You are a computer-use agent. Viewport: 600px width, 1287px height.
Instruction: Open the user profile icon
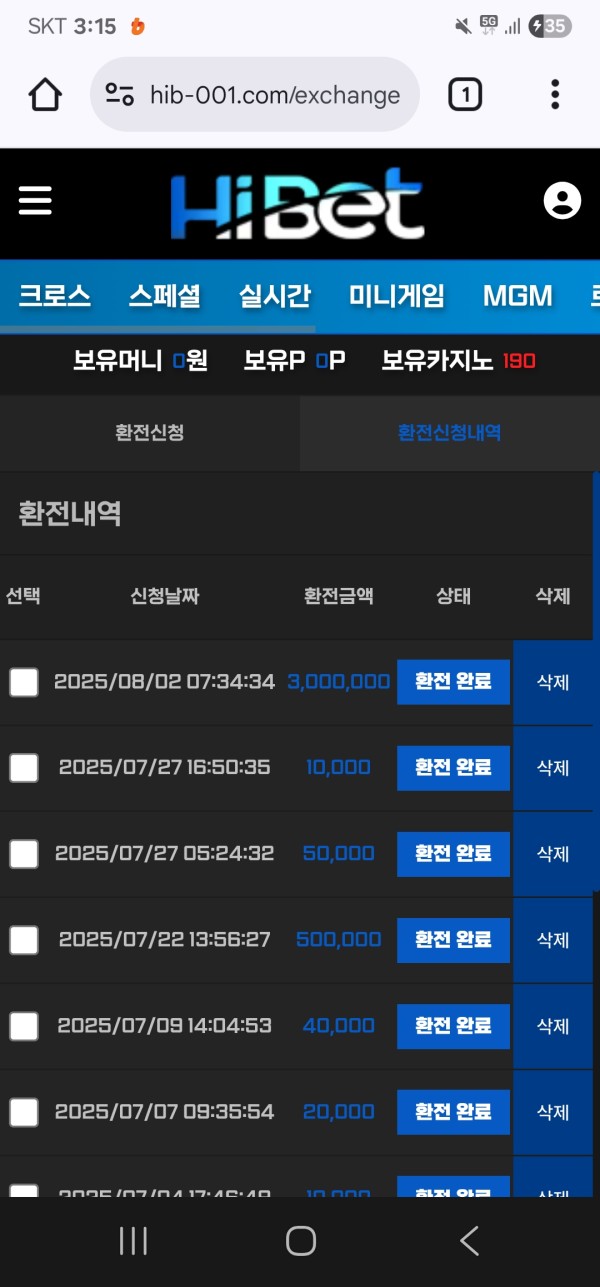pos(562,201)
